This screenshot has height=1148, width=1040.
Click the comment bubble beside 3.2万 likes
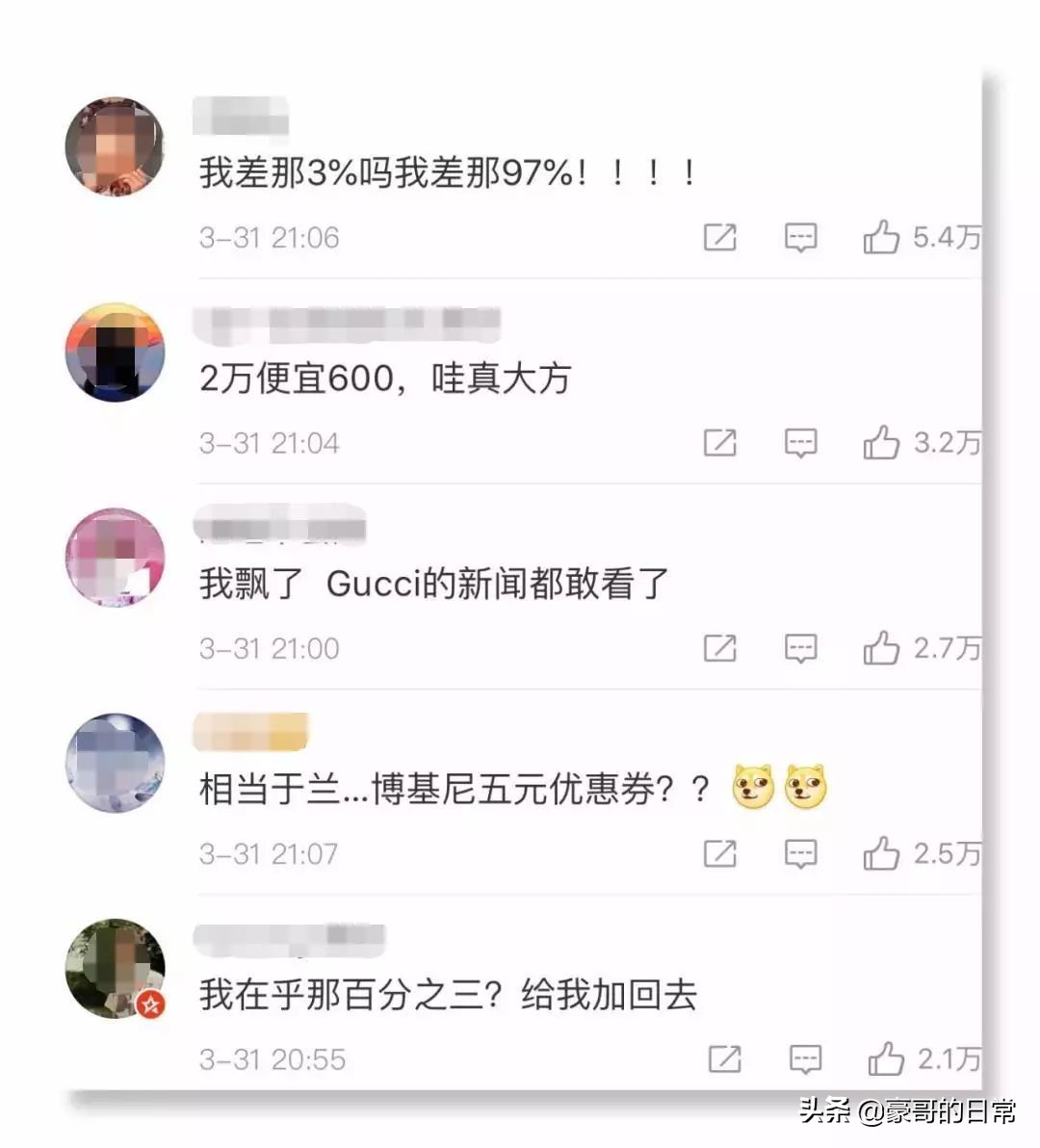[800, 443]
